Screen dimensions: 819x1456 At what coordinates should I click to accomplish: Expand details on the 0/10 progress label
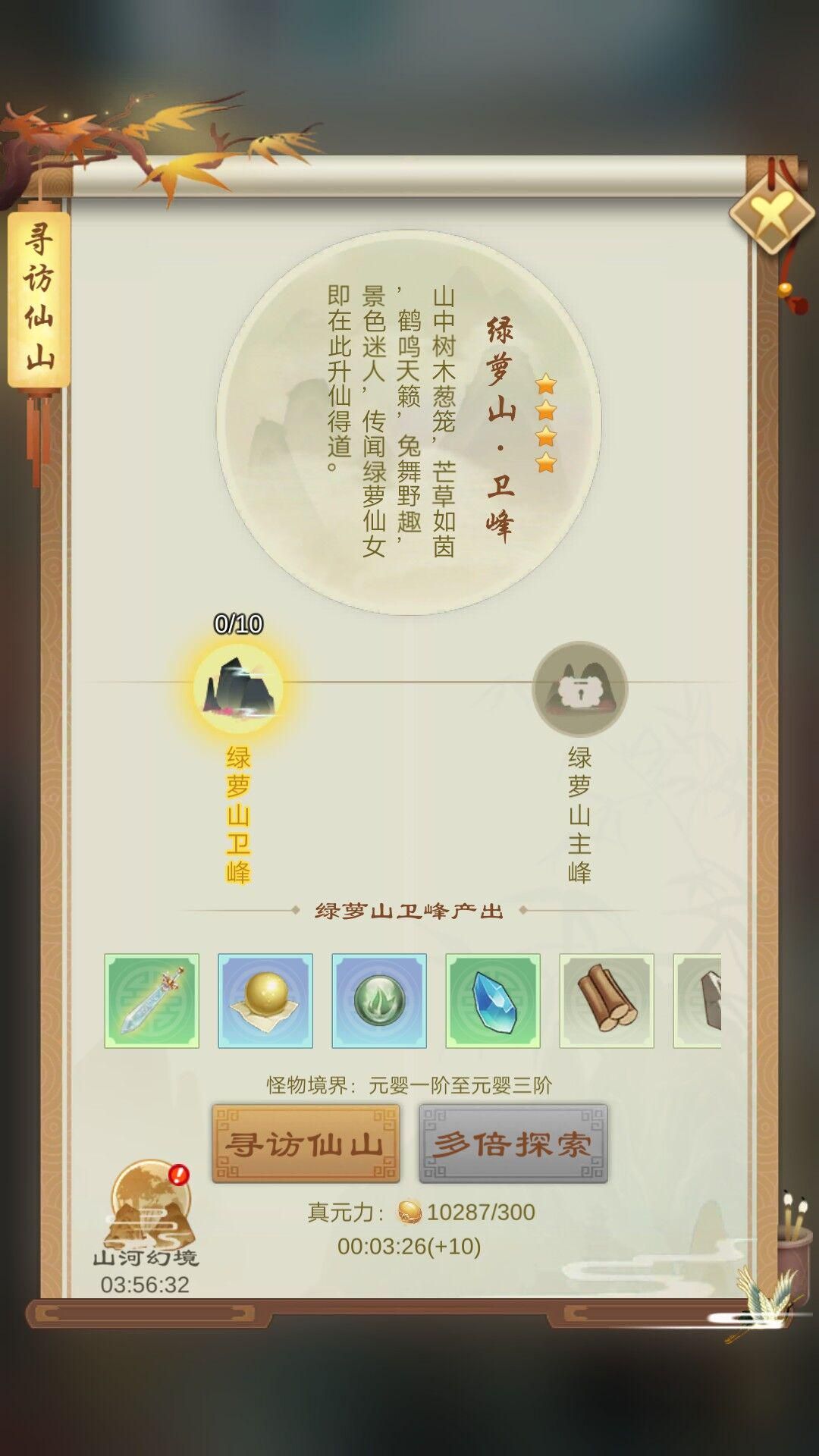point(236,624)
